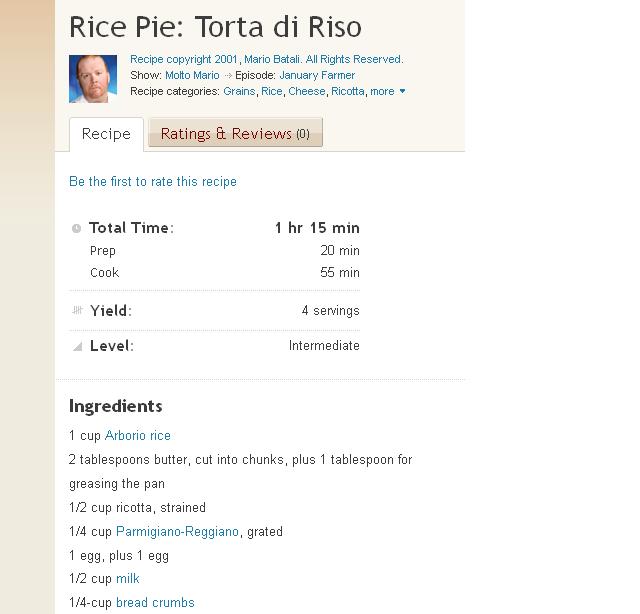Screen dimensions: 640x614
Task: Open the Parmigiano-Reggiano ingredient link
Action: click(x=177, y=532)
